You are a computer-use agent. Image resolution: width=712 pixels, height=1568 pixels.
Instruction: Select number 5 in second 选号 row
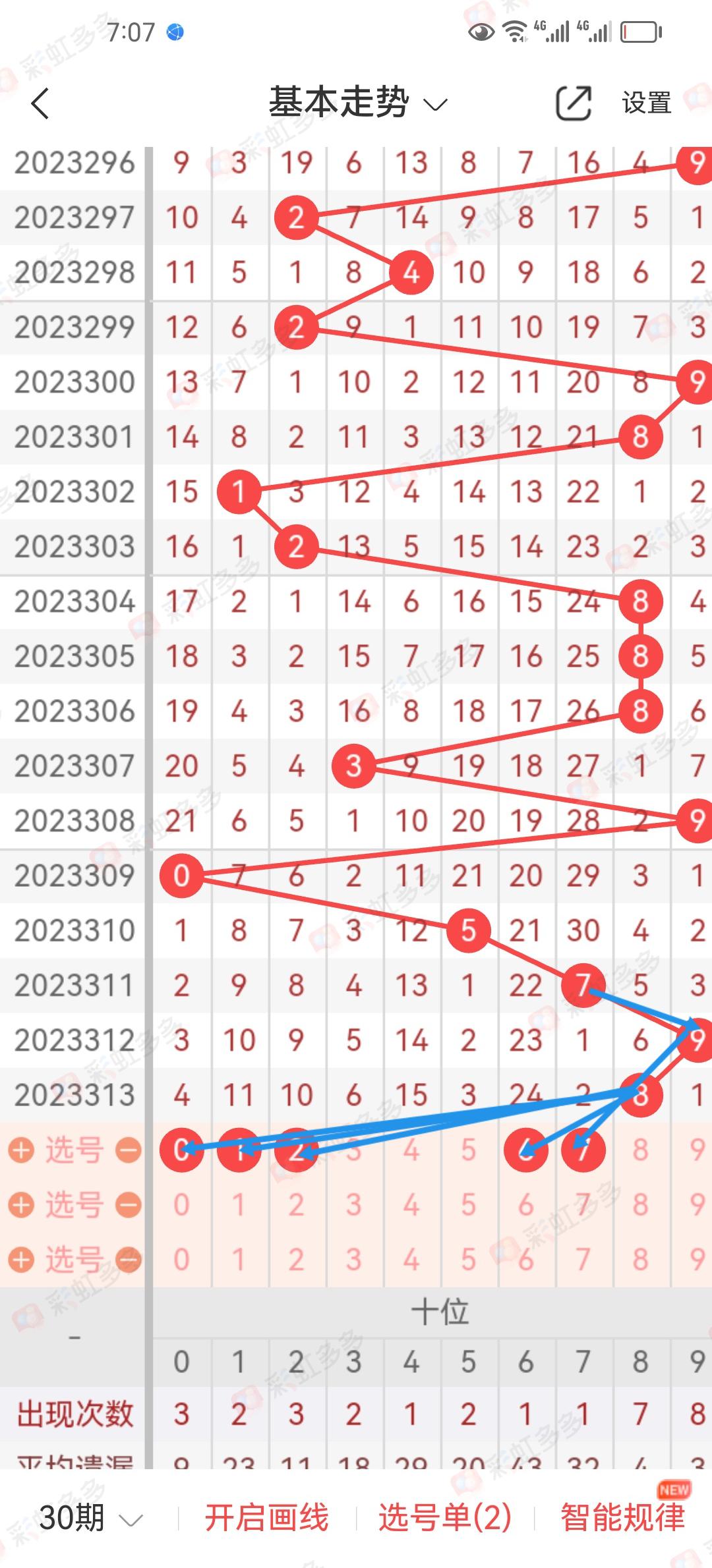[468, 1205]
